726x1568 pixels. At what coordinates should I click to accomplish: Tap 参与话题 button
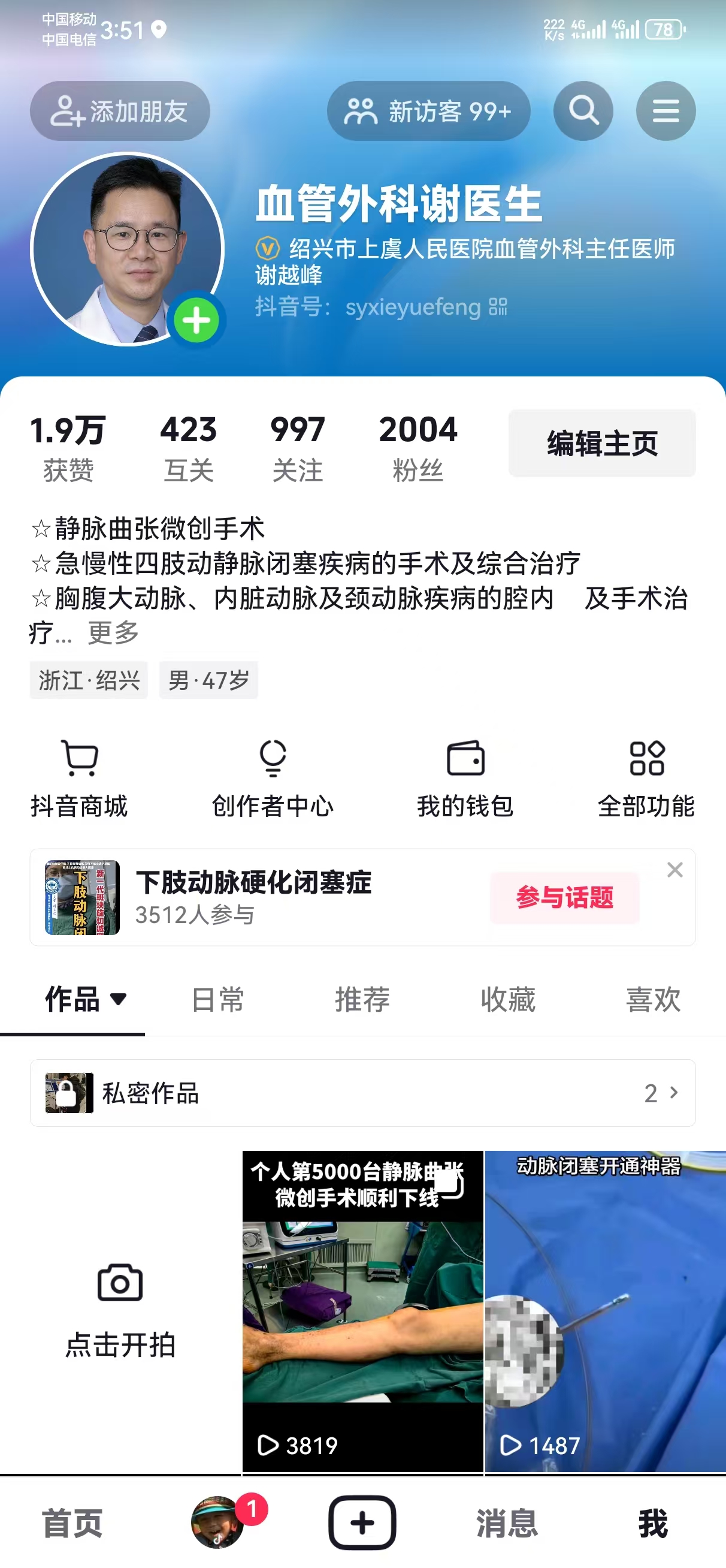564,897
